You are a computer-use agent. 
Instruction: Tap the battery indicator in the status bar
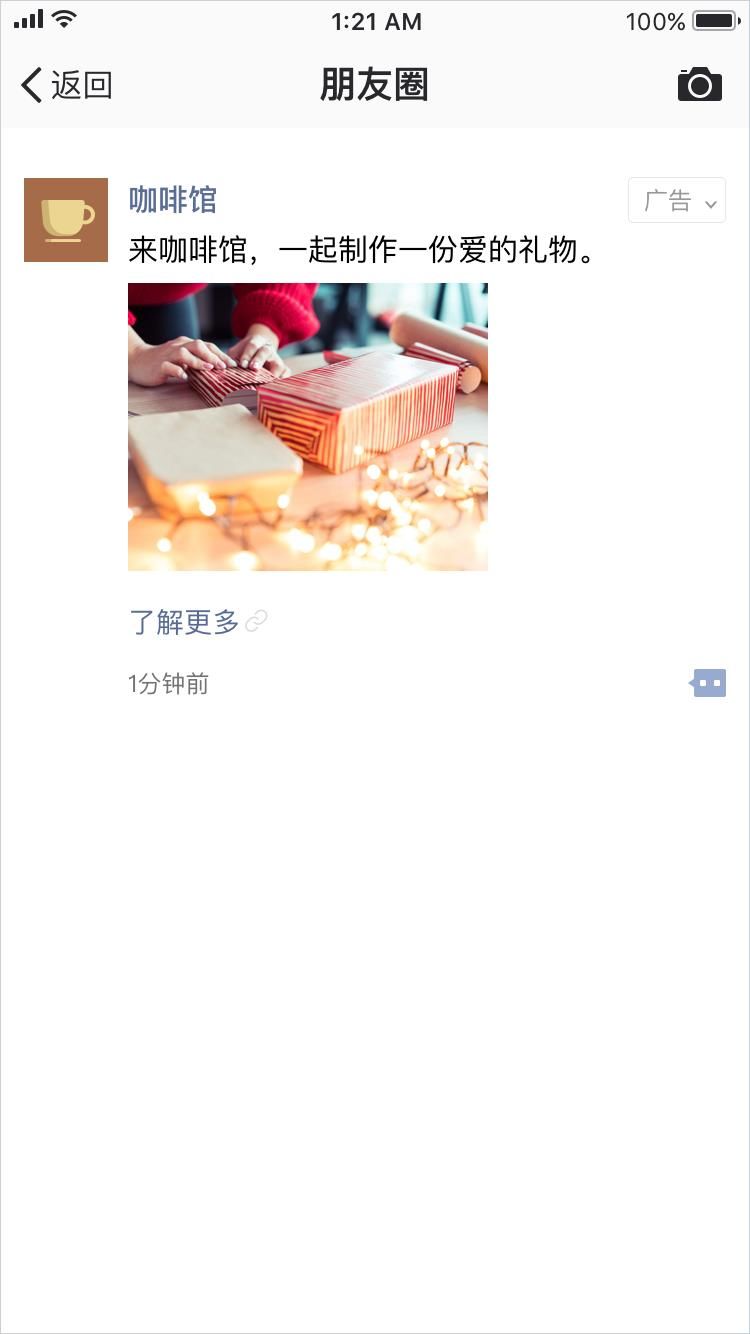[712, 17]
